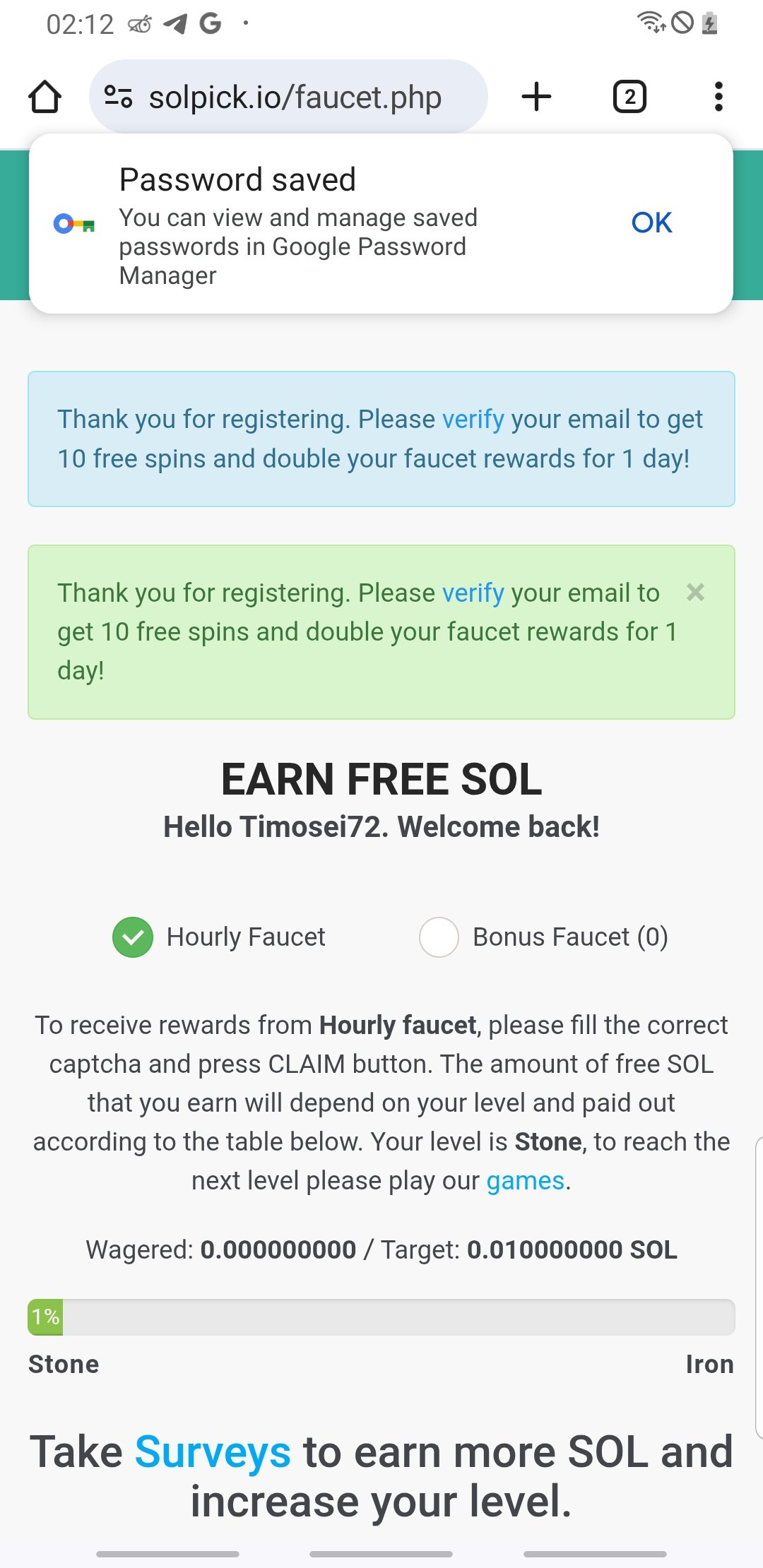Open the browser overflow menu
Screen dimensions: 763x1568
[x=718, y=97]
